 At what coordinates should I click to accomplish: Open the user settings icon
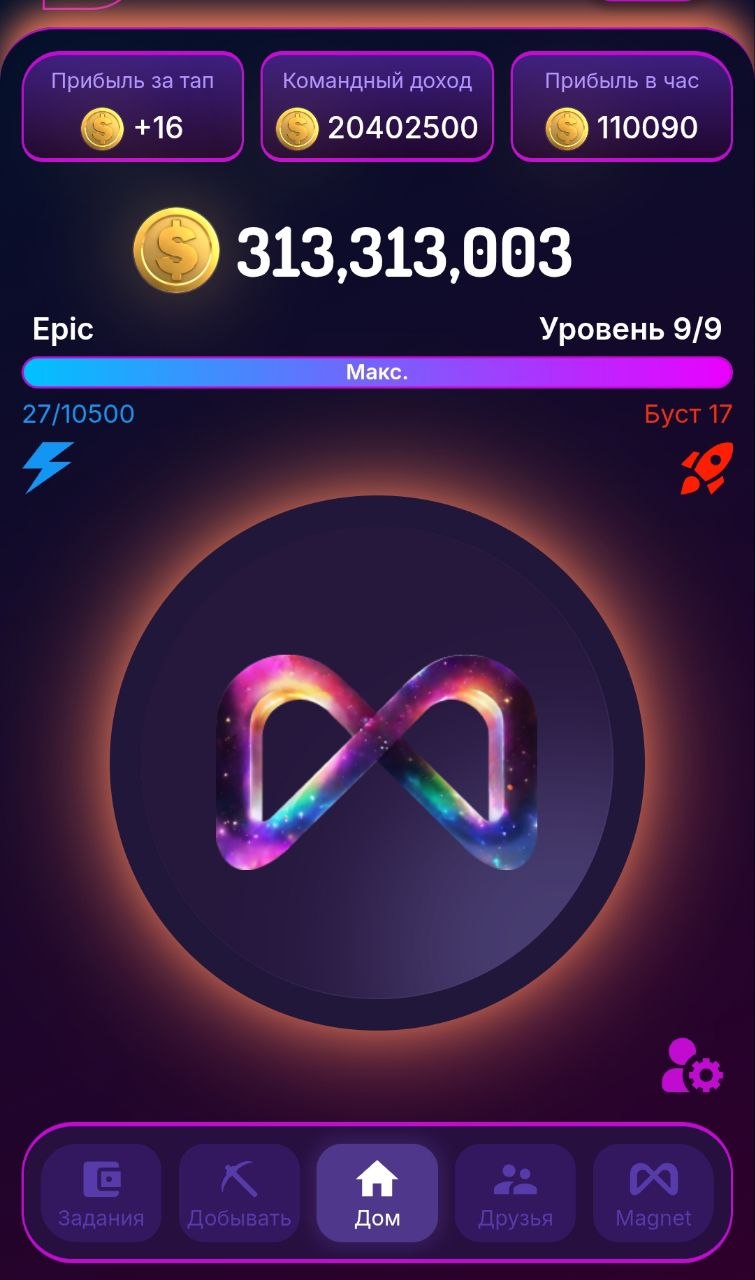(691, 1066)
